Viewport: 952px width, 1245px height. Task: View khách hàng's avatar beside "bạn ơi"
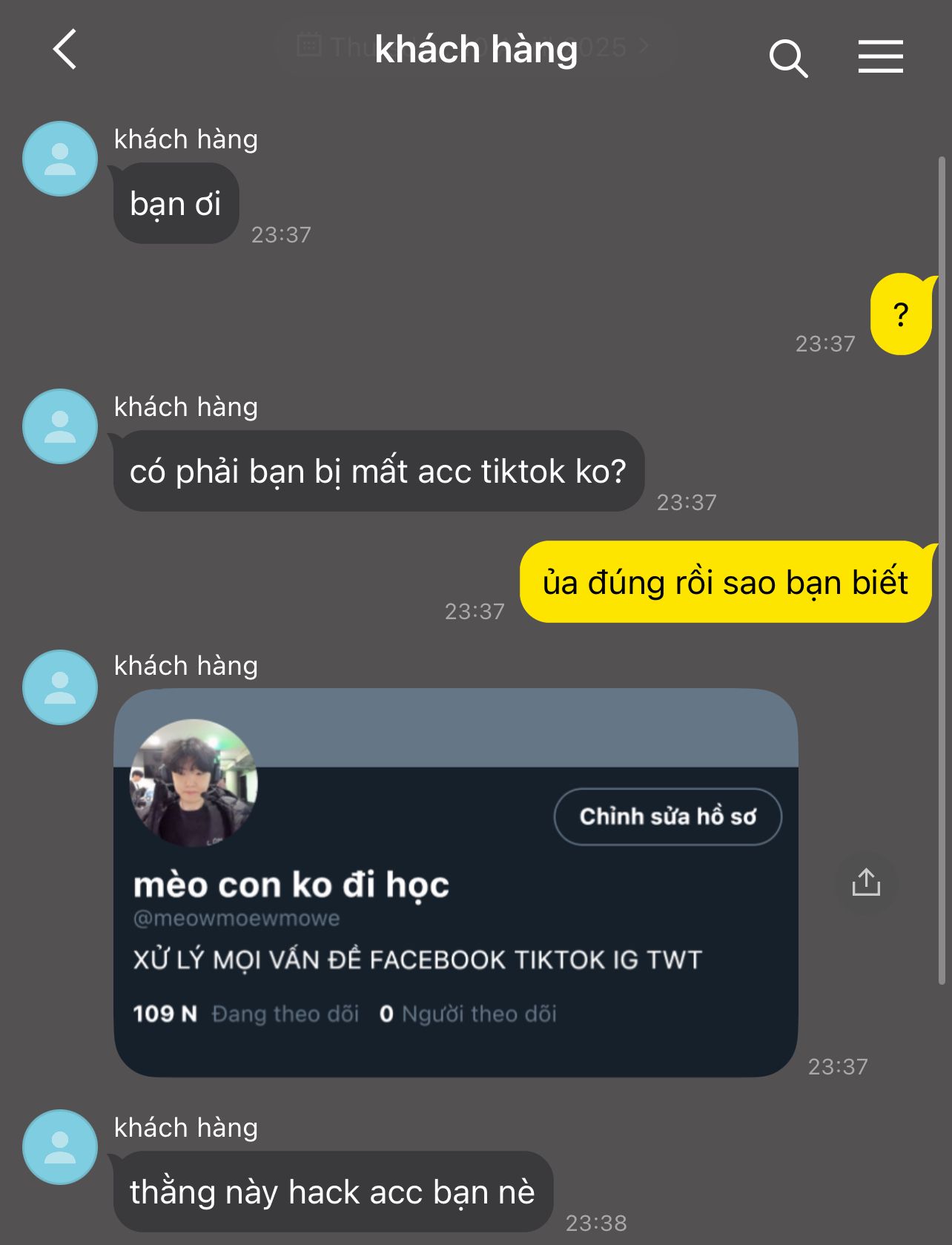60,159
